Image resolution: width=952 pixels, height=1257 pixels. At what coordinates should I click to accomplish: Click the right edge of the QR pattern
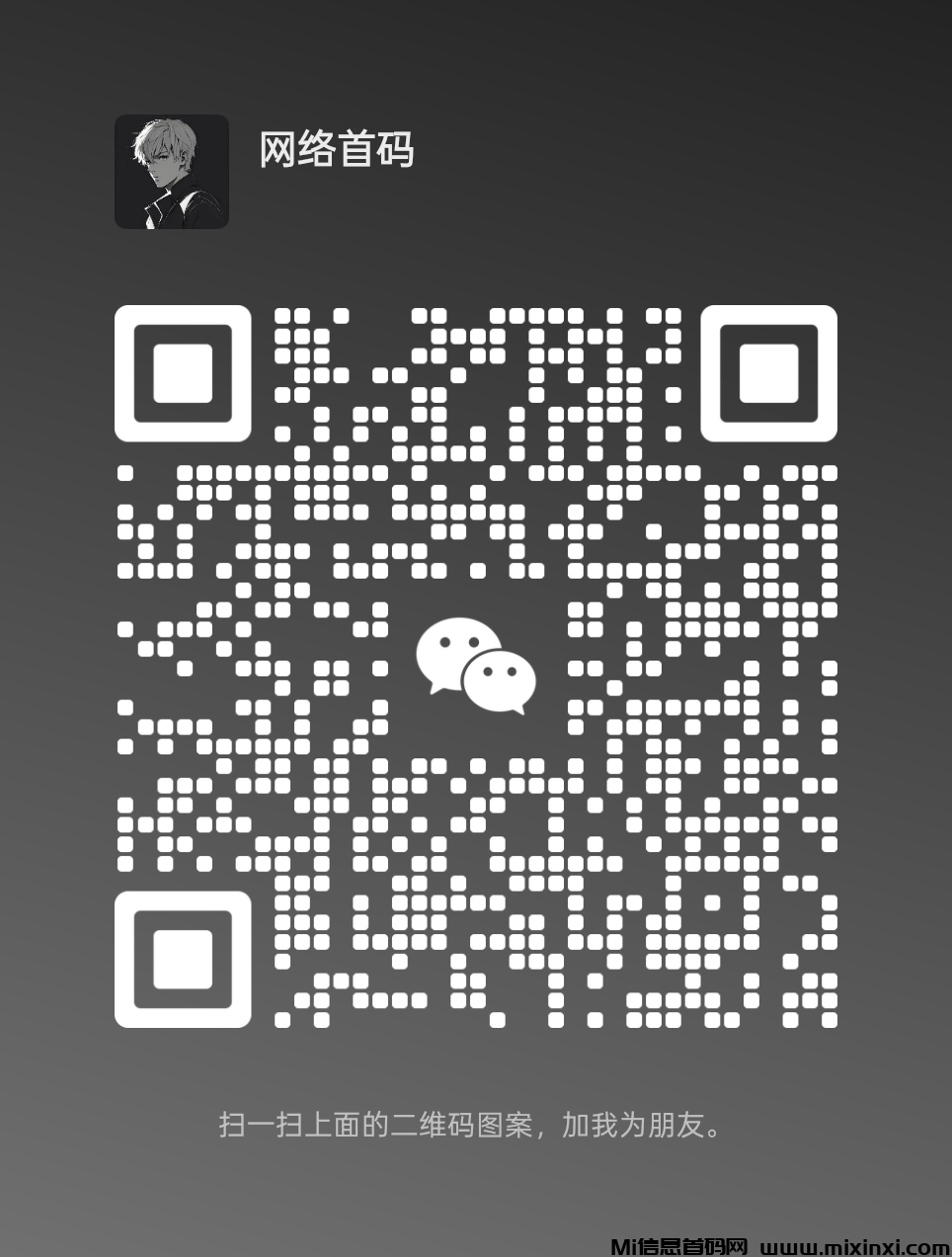click(830, 664)
